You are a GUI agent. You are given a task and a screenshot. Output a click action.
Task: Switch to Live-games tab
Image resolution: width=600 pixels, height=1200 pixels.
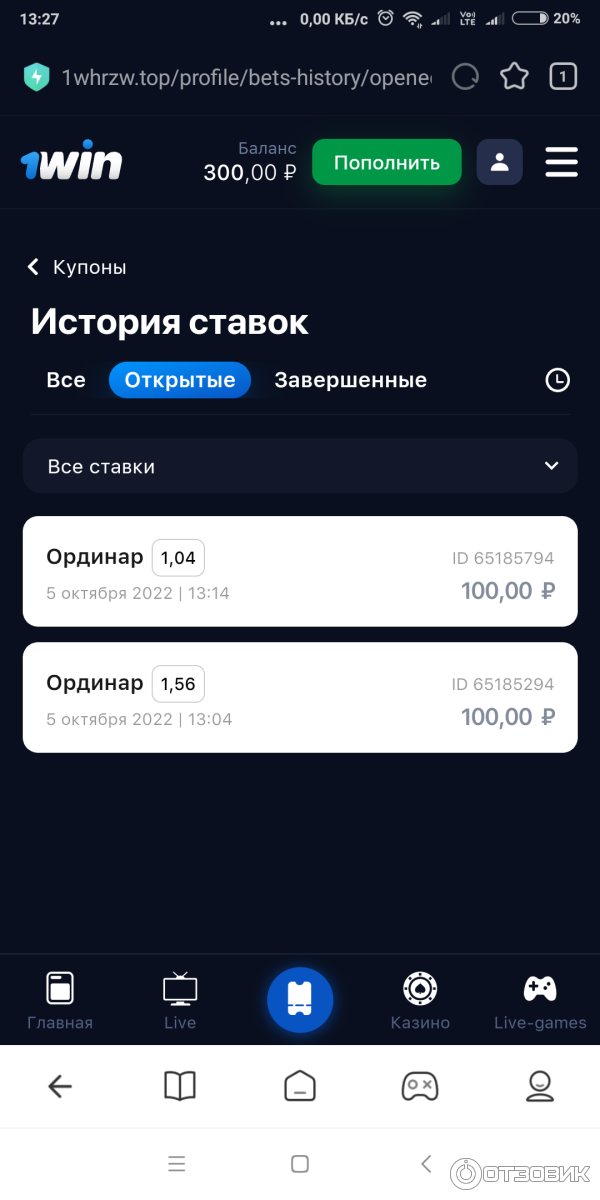click(x=540, y=1000)
